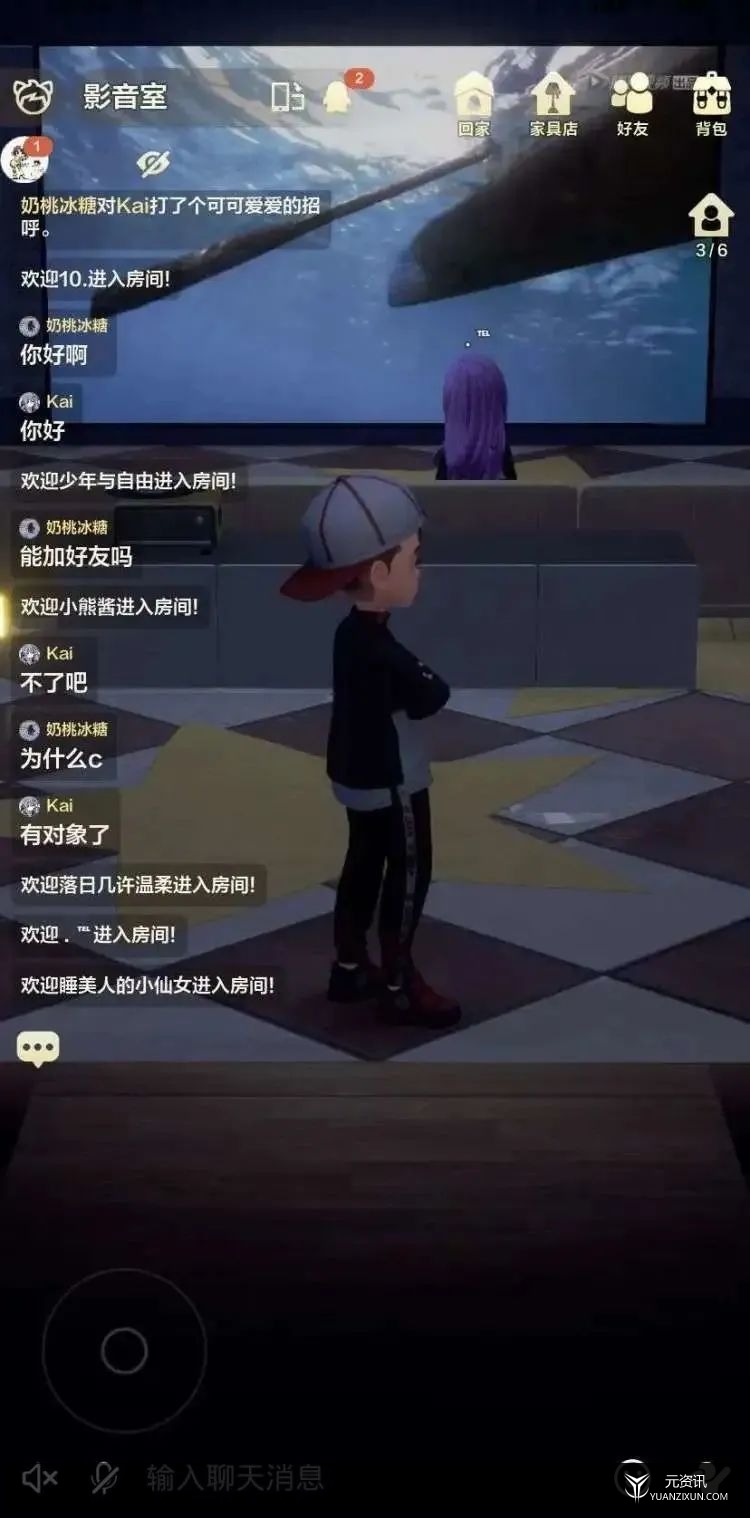Open the 背包 backpack

711,104
